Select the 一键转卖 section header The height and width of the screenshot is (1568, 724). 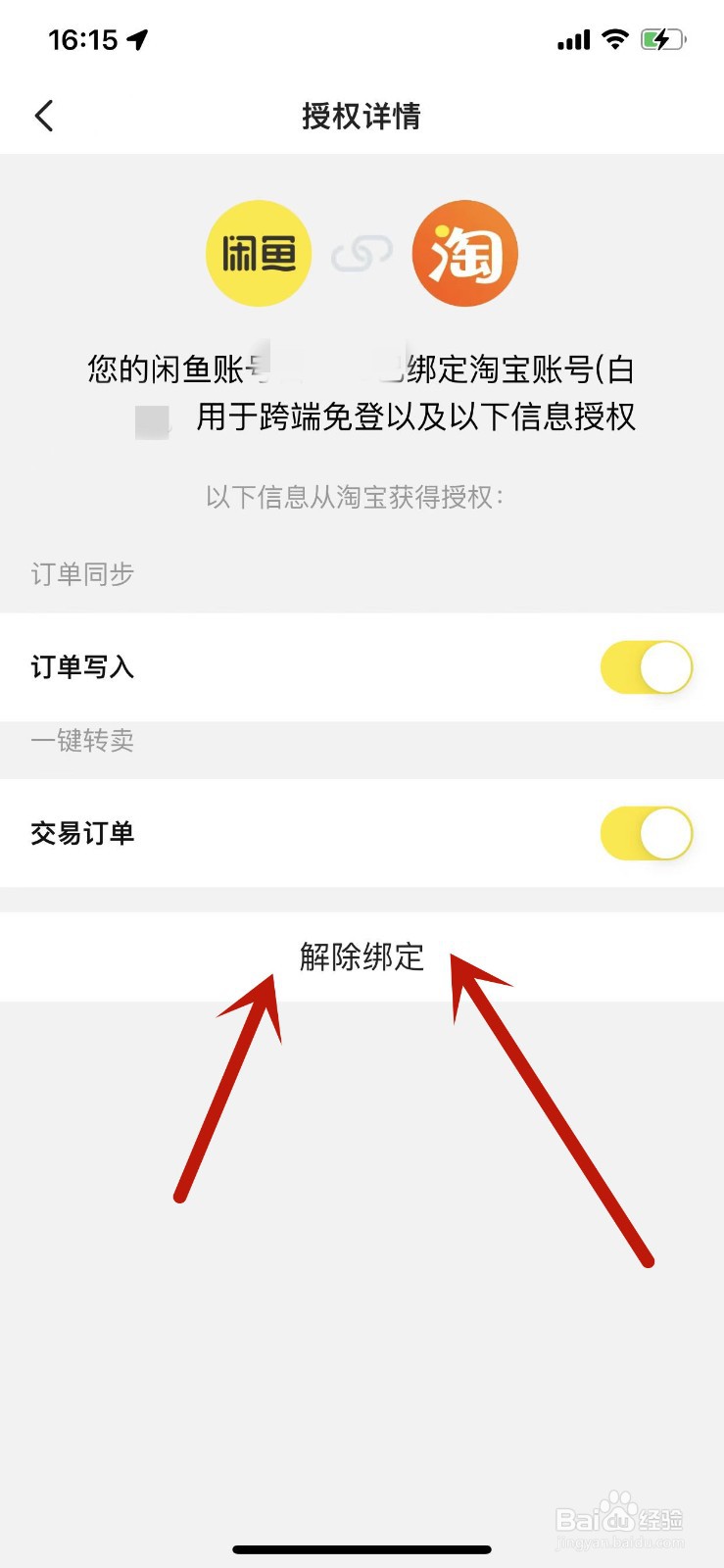pyautogui.click(x=83, y=742)
